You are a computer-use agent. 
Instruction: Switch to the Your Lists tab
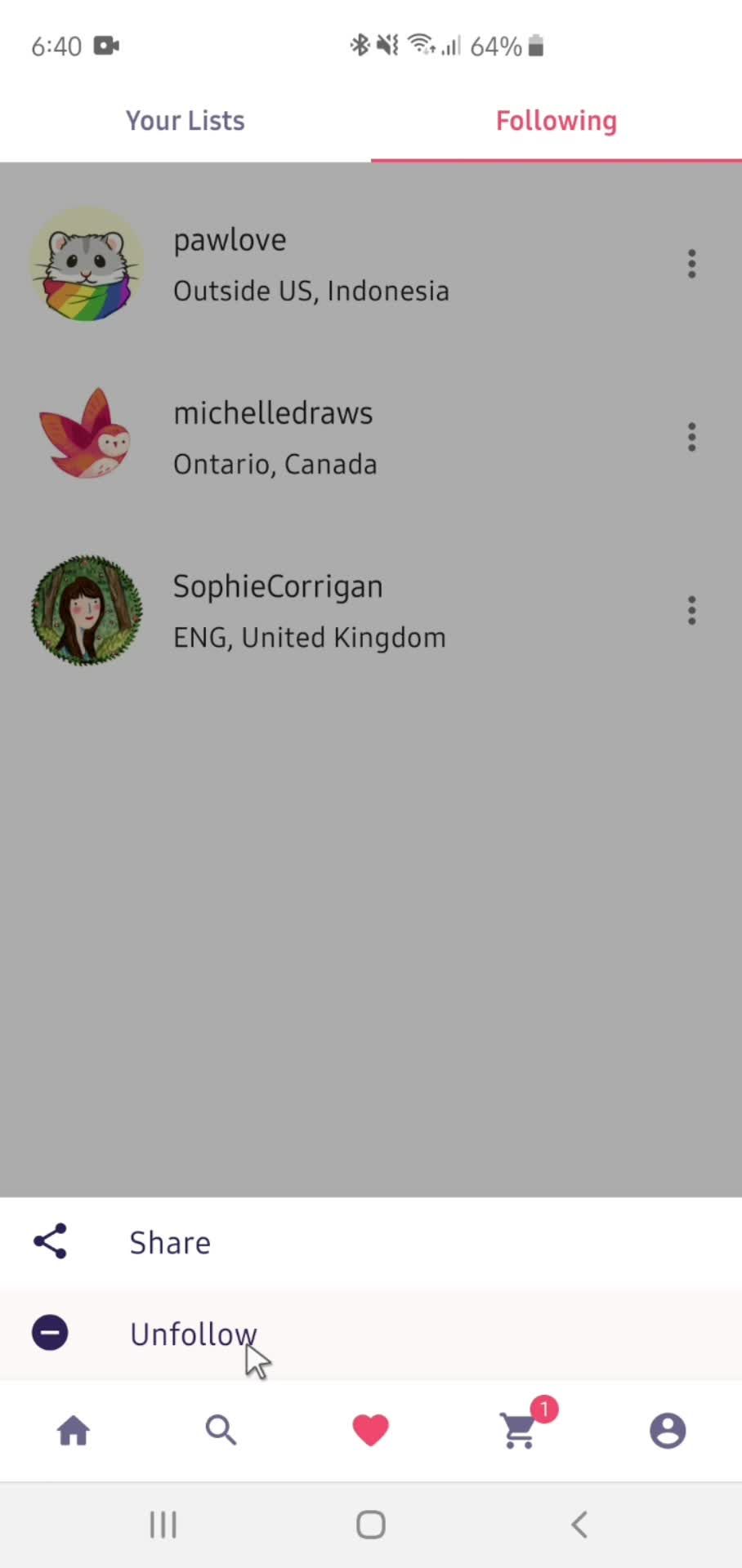185,121
